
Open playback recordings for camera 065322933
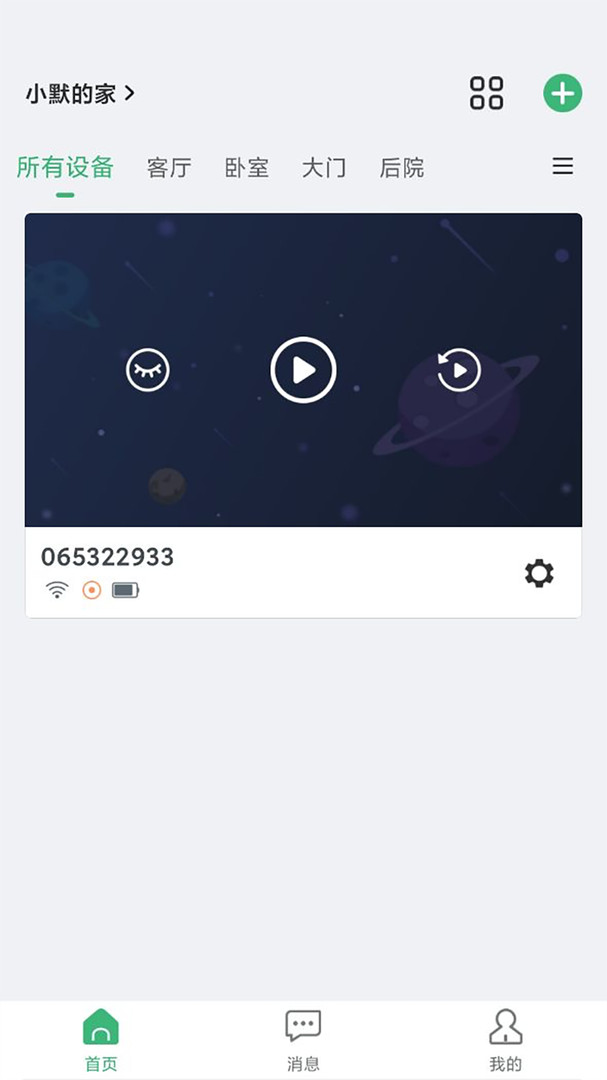click(x=459, y=370)
